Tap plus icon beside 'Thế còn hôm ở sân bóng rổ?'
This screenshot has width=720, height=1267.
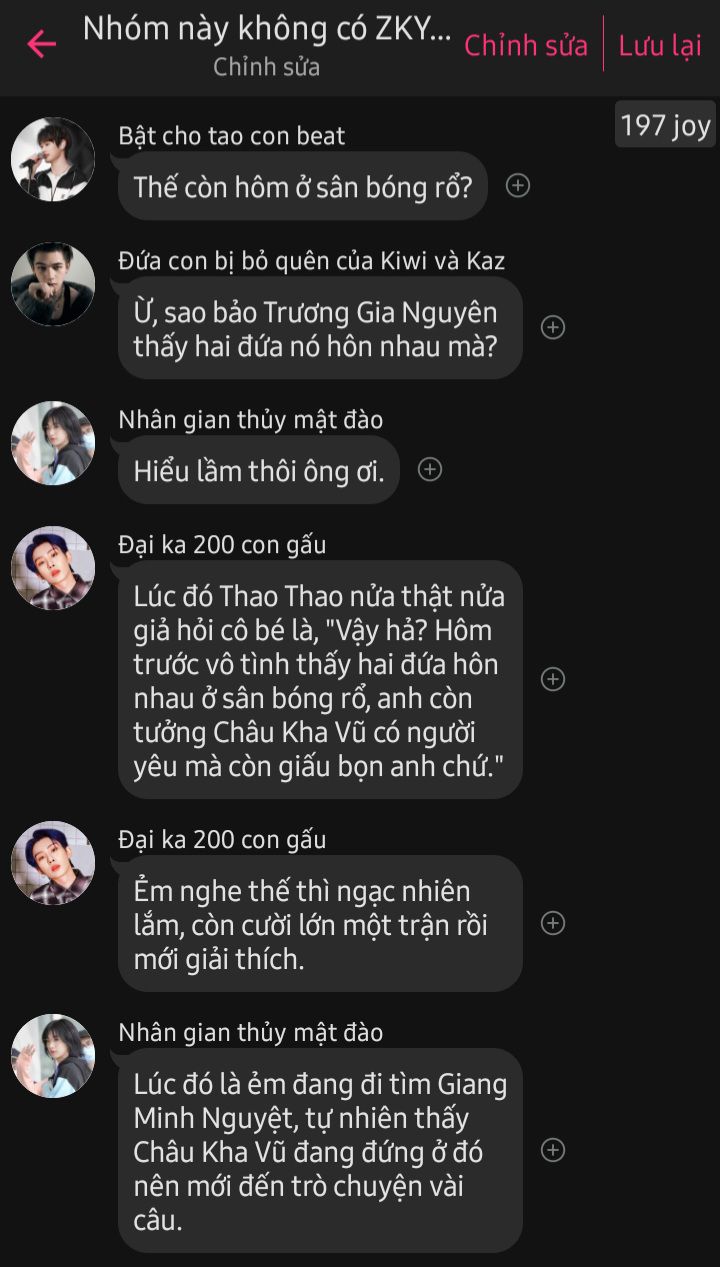[518, 185]
